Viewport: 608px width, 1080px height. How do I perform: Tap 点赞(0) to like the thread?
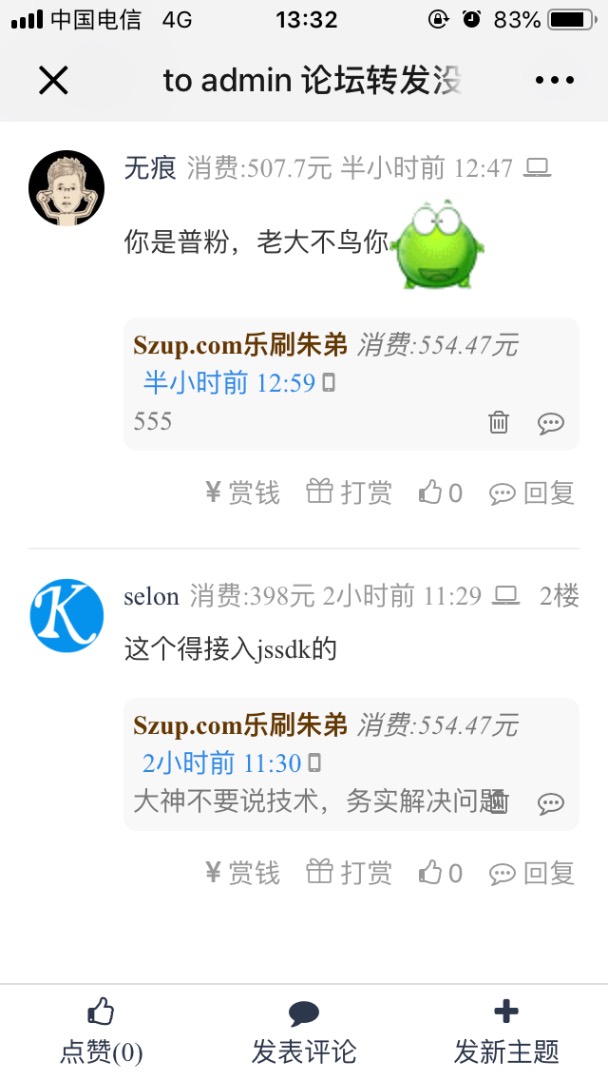tap(101, 1032)
